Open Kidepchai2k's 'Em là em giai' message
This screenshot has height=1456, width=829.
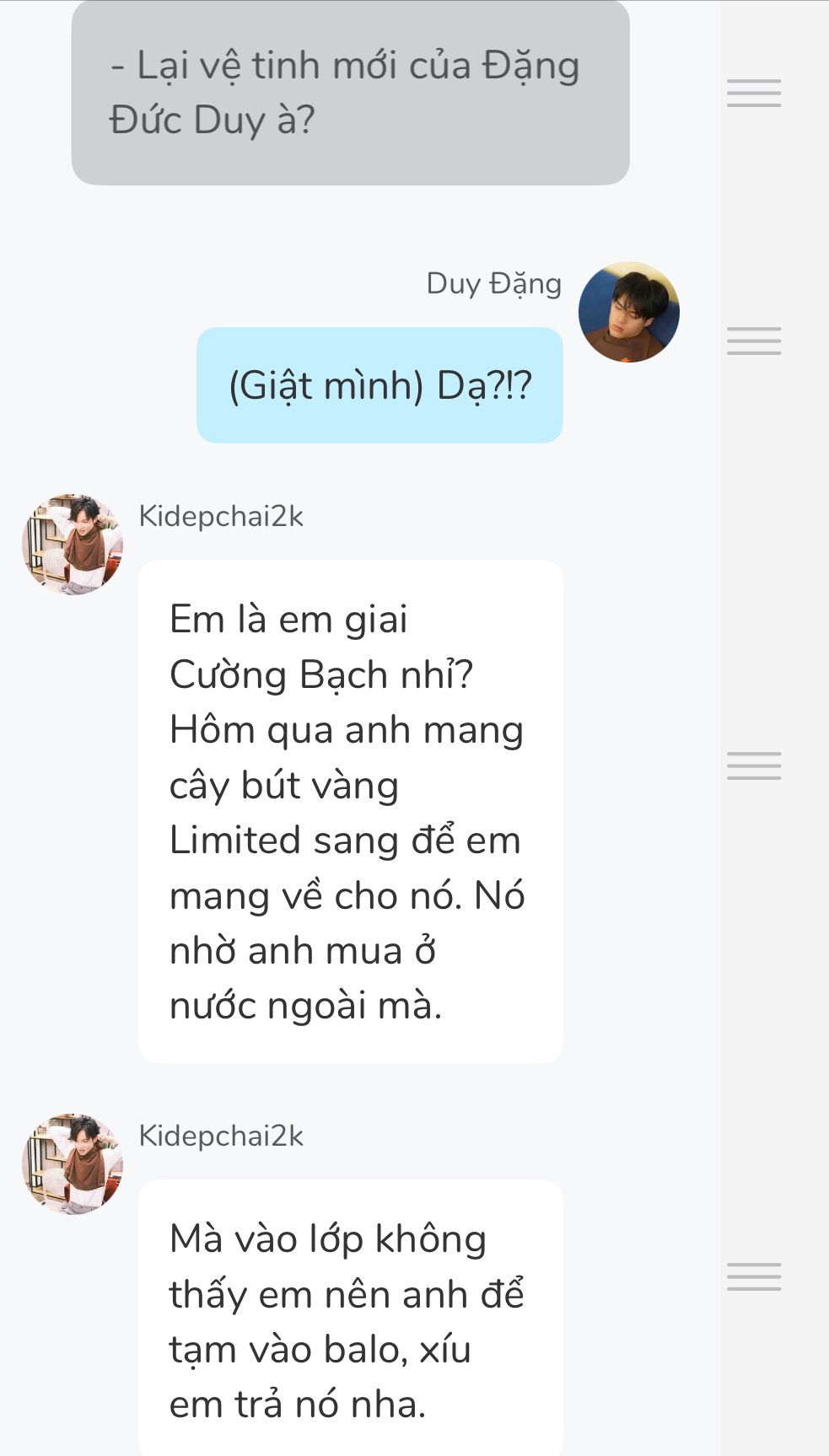(x=350, y=811)
